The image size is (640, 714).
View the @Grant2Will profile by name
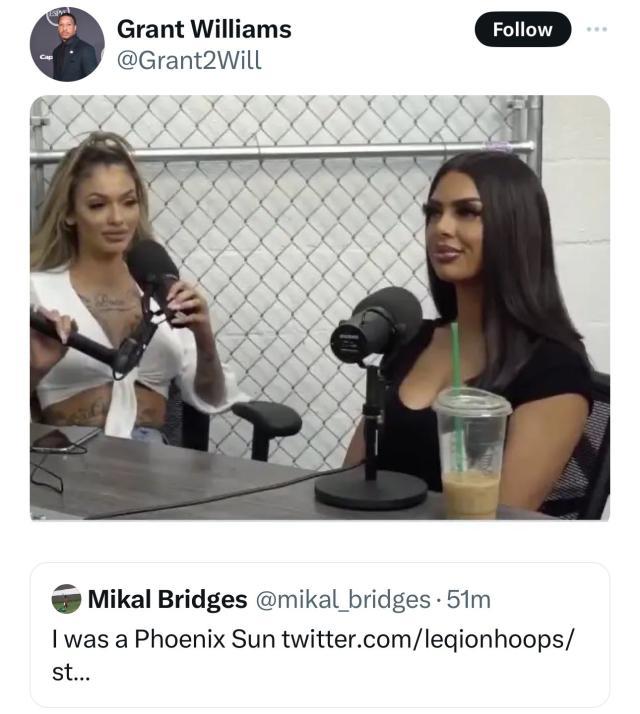(x=204, y=30)
